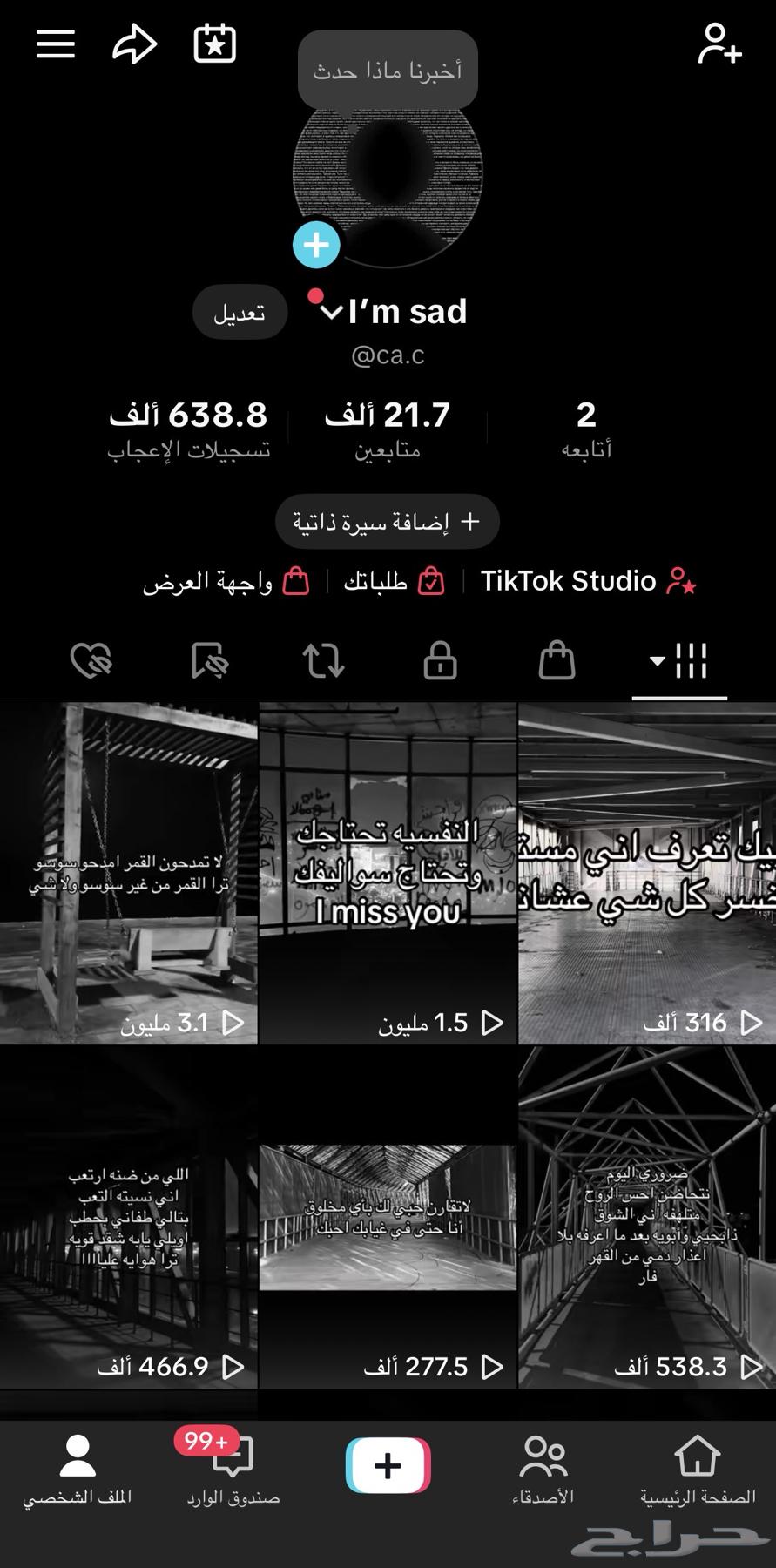The height and width of the screenshot is (1568, 776).
Task: Open the hamburger menu at top left
Action: tap(55, 44)
